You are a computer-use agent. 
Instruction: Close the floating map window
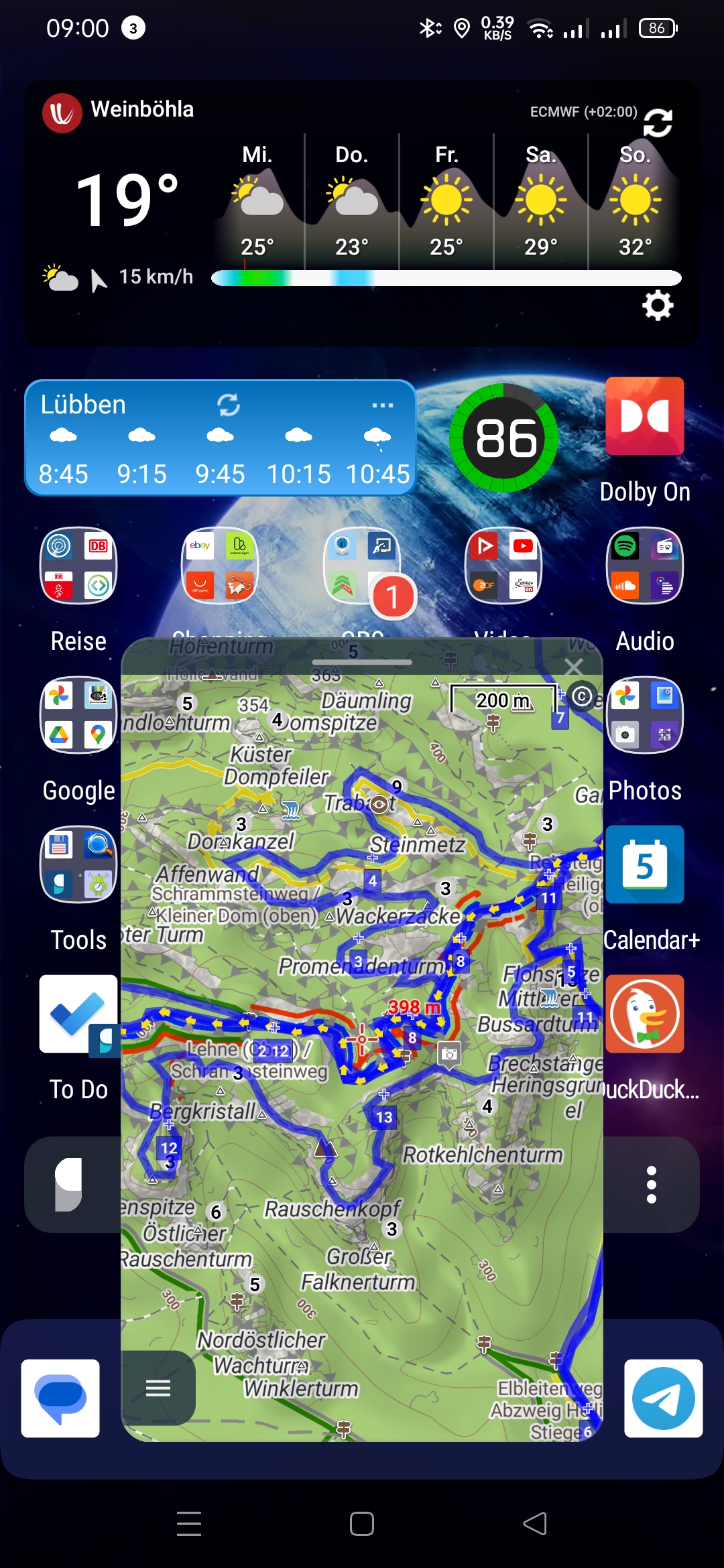point(574,667)
